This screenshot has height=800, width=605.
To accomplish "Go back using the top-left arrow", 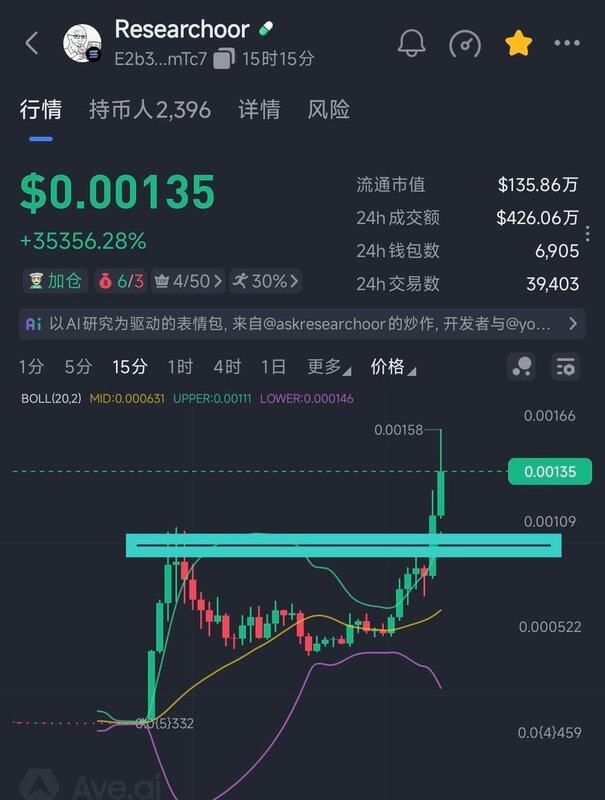I will tap(32, 43).
